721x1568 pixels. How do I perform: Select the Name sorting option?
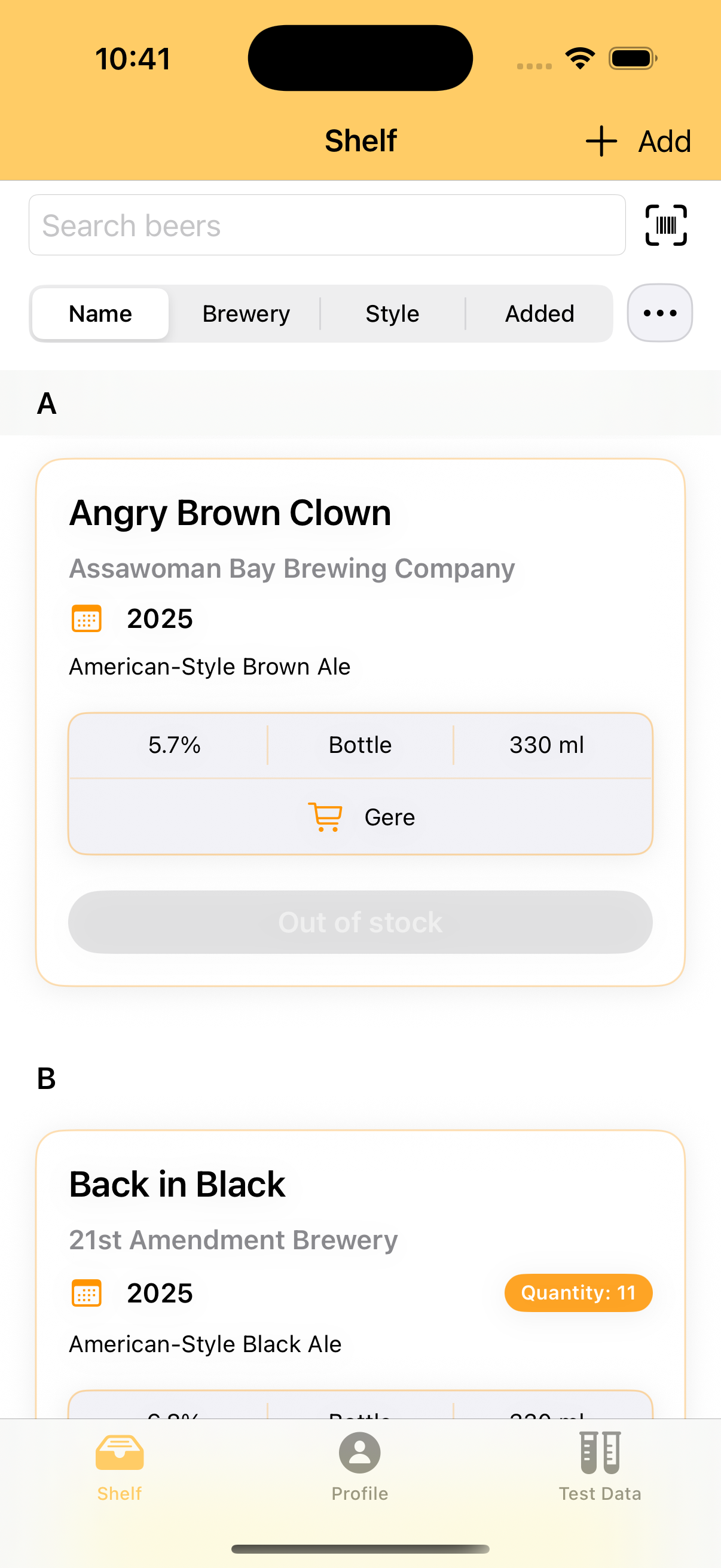pos(99,313)
